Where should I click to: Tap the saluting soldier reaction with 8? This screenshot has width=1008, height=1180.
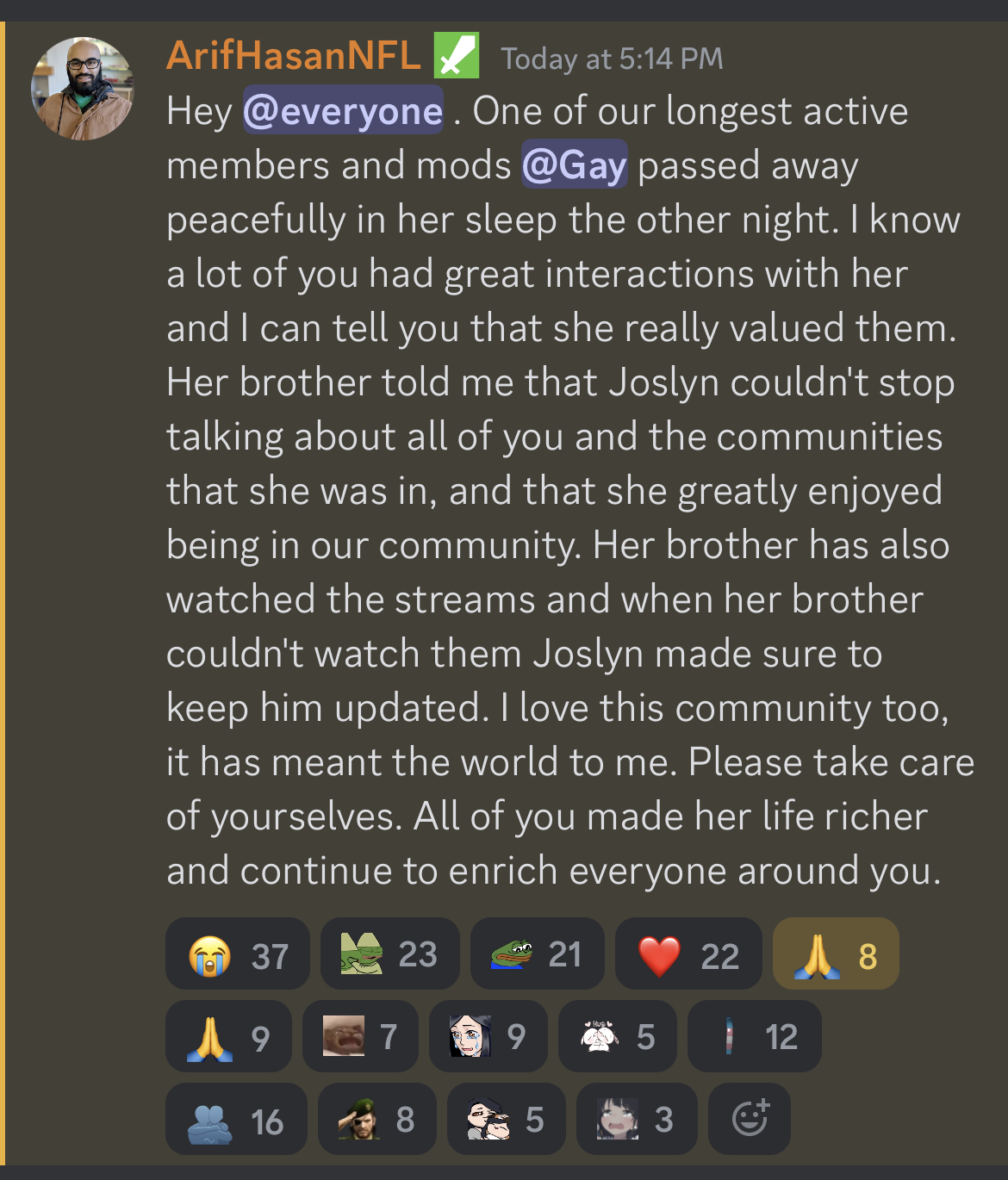point(377,1119)
